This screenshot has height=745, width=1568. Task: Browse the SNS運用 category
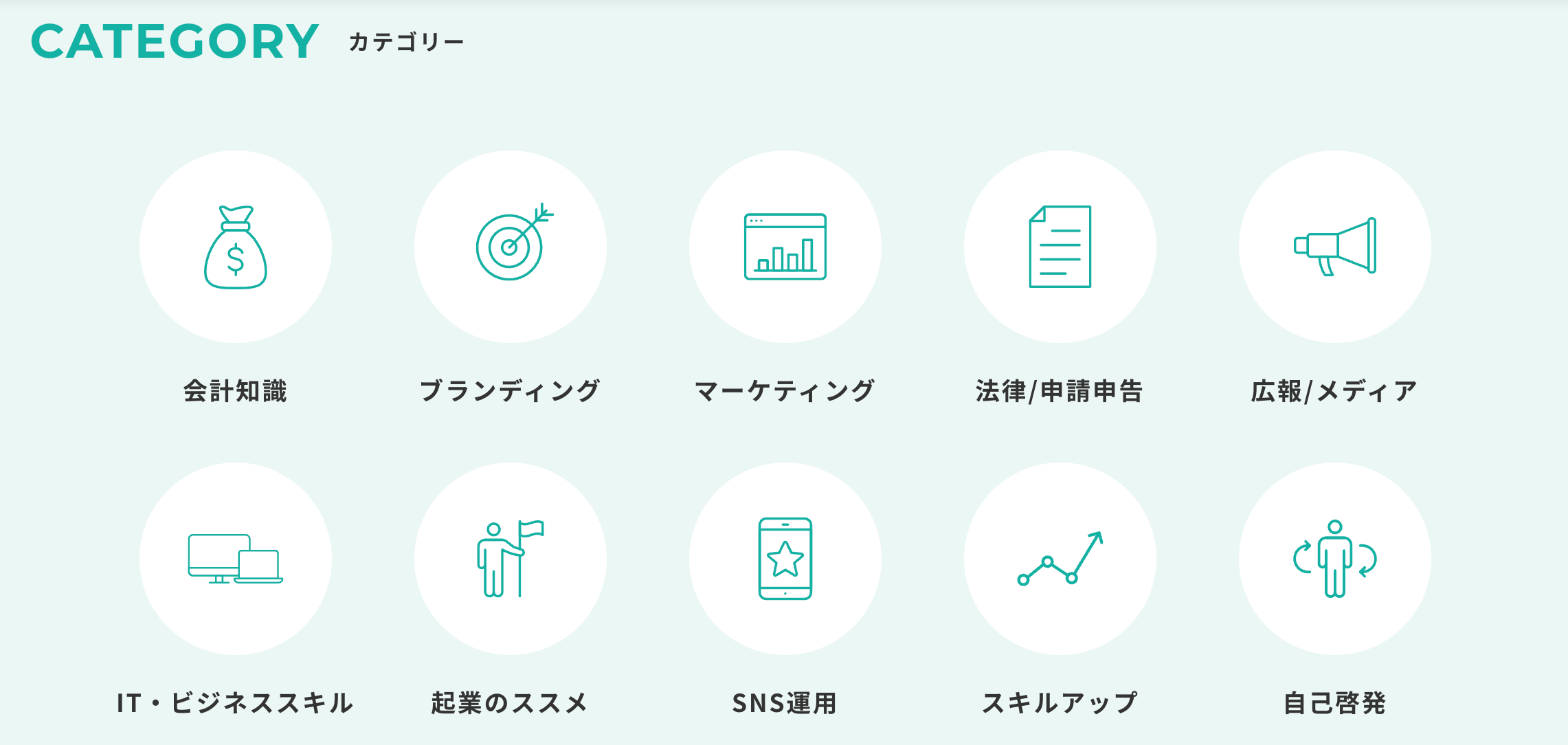point(785,559)
